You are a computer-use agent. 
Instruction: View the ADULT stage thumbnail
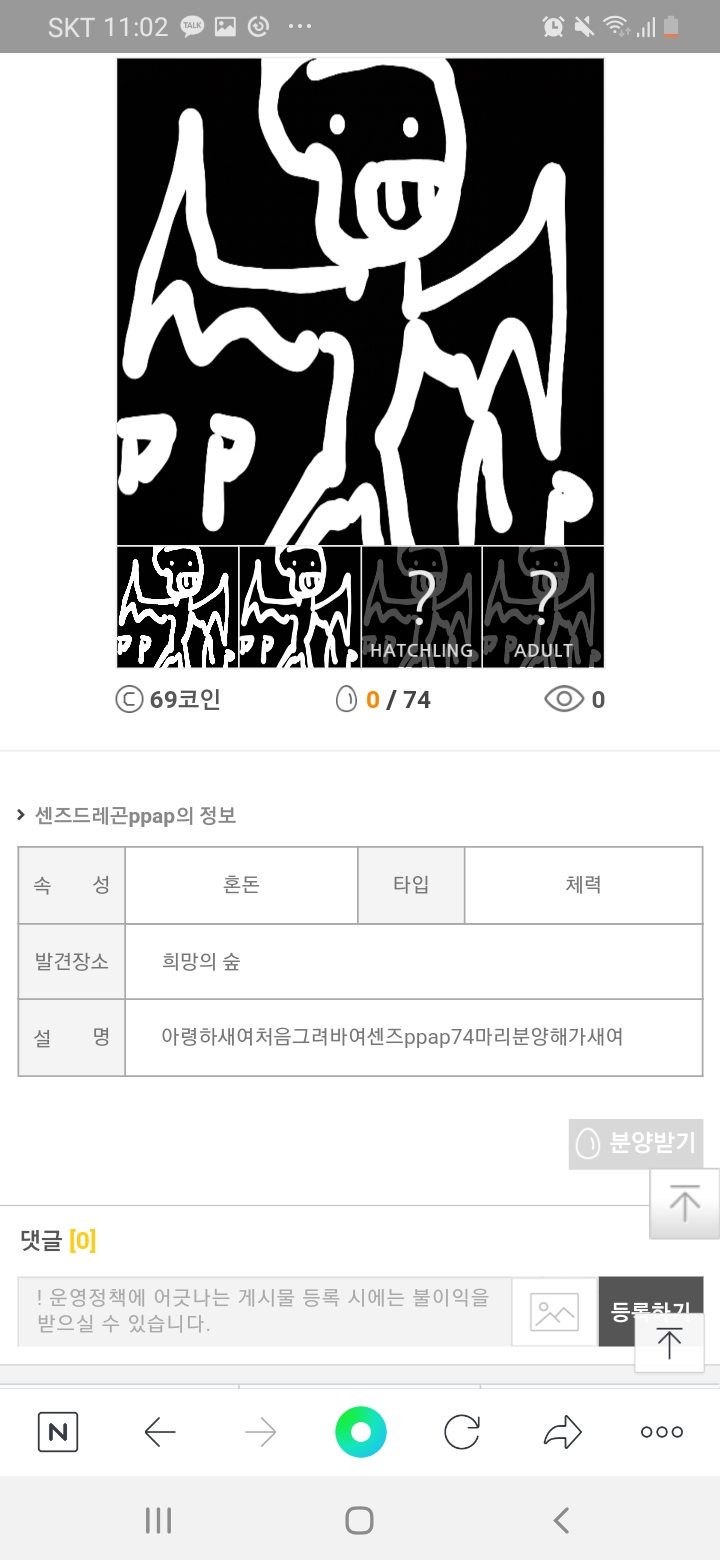[543, 607]
